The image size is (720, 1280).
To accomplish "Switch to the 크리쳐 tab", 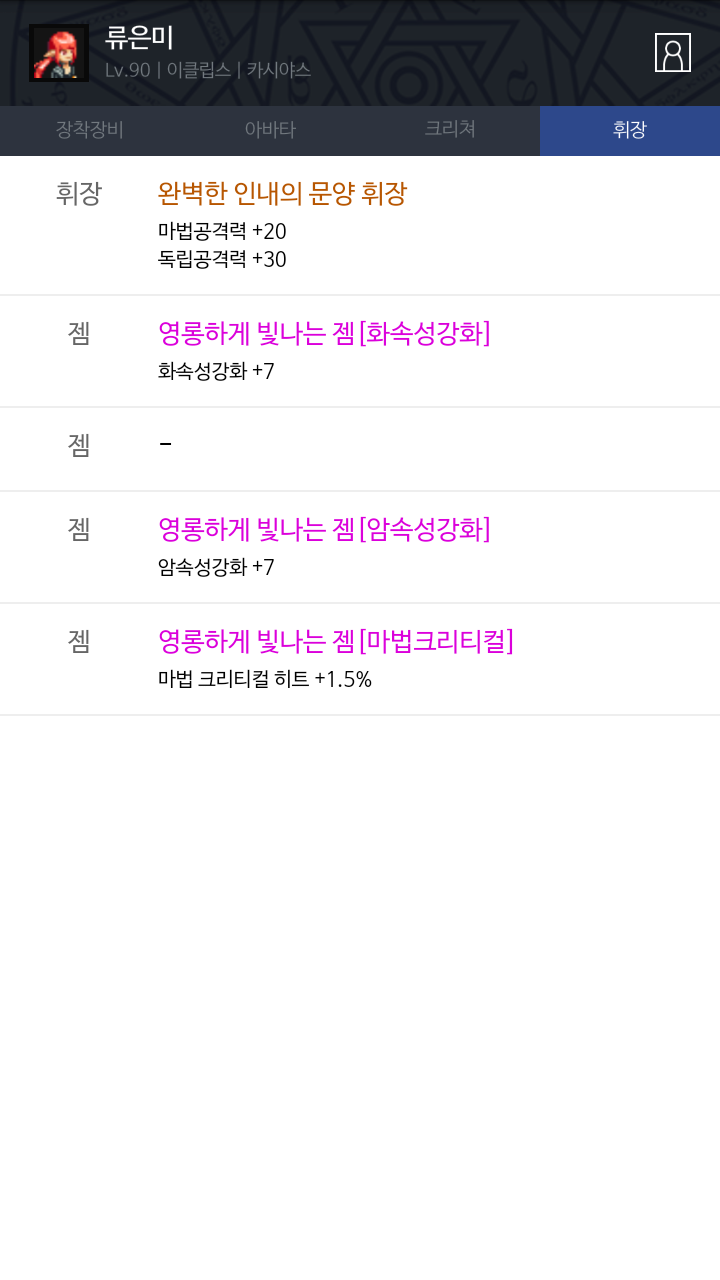I will pos(450,130).
